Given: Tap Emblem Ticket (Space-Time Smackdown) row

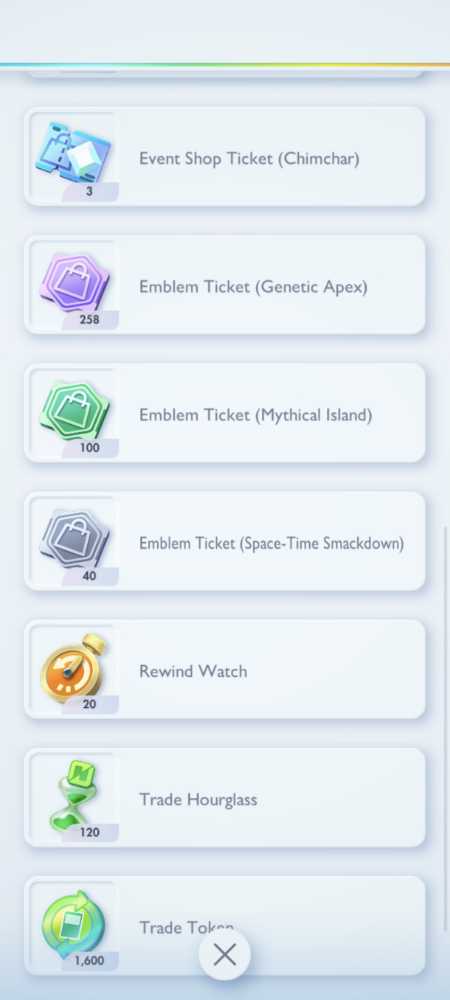Looking at the screenshot, I should coord(225,541).
